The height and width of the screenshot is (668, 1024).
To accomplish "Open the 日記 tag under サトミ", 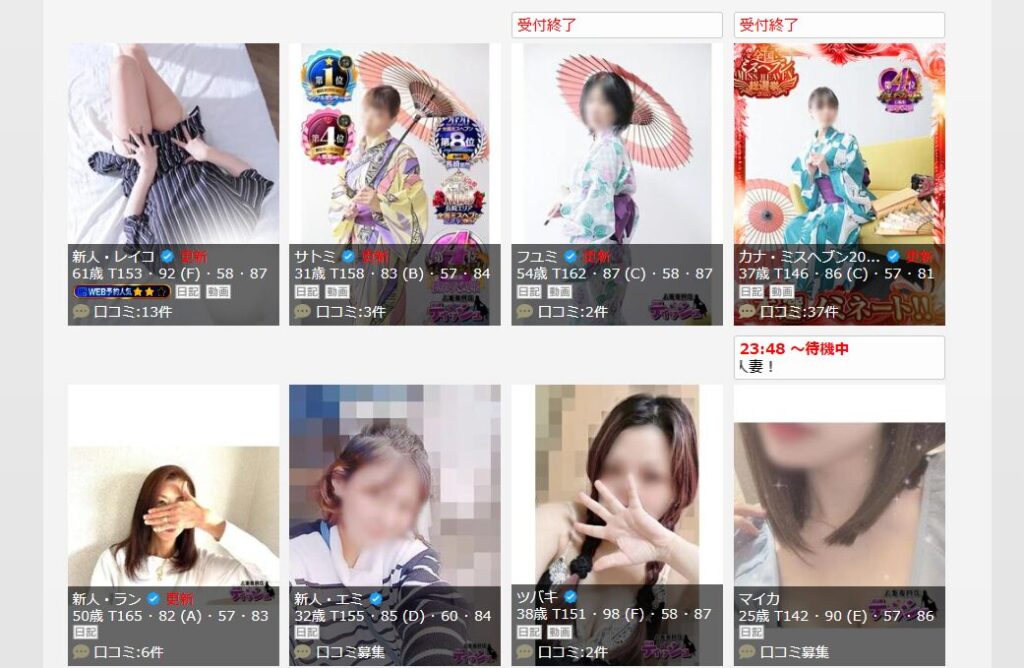I will pyautogui.click(x=307, y=291).
